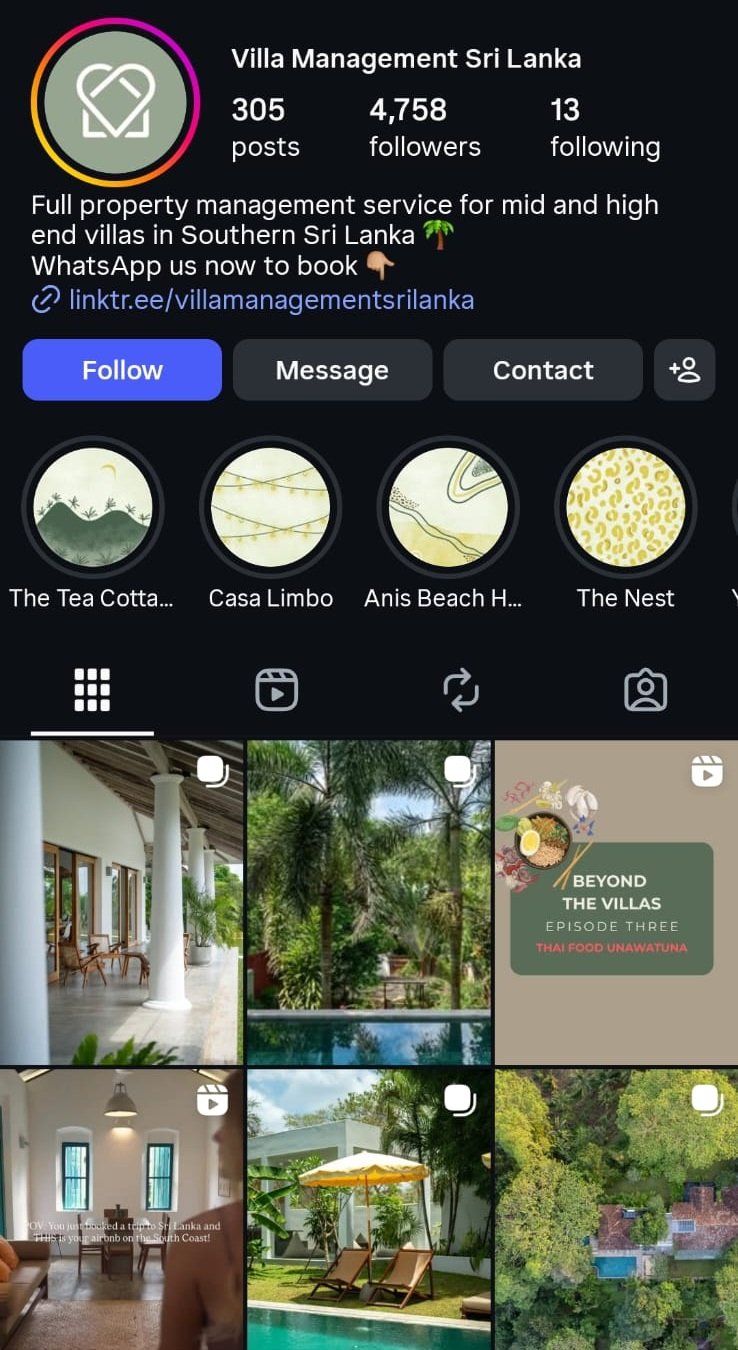Open the Contact options
Screen dimensions: 738x1350
(543, 370)
